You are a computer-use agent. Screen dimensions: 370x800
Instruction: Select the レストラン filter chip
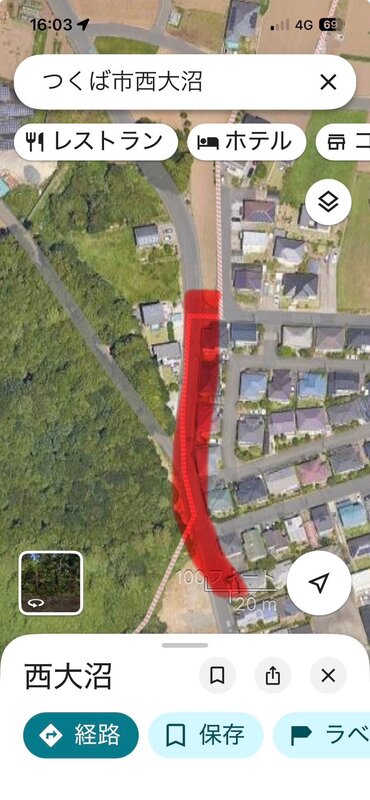96,142
